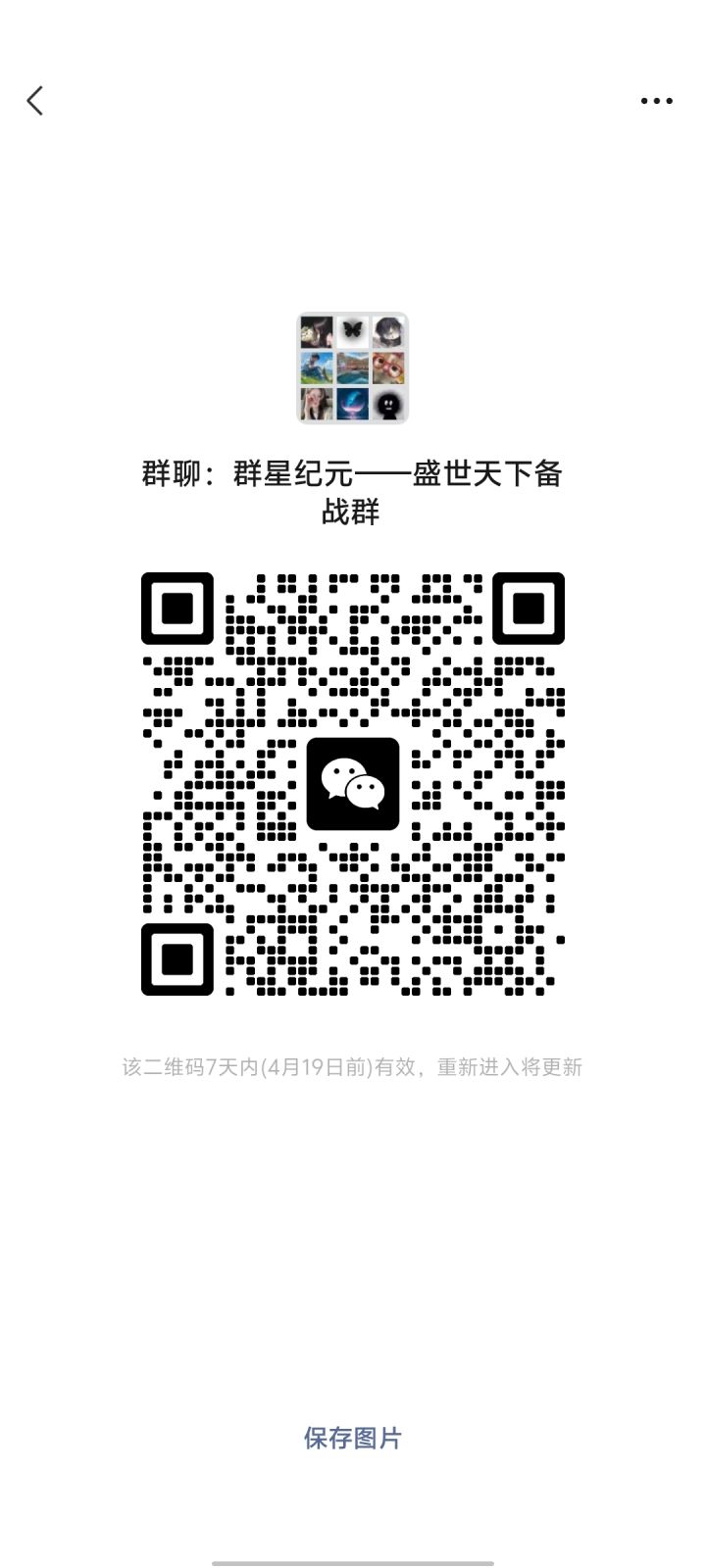Select the black butterfly avatar in the grid
This screenshot has height=1568, width=706.
point(353,330)
